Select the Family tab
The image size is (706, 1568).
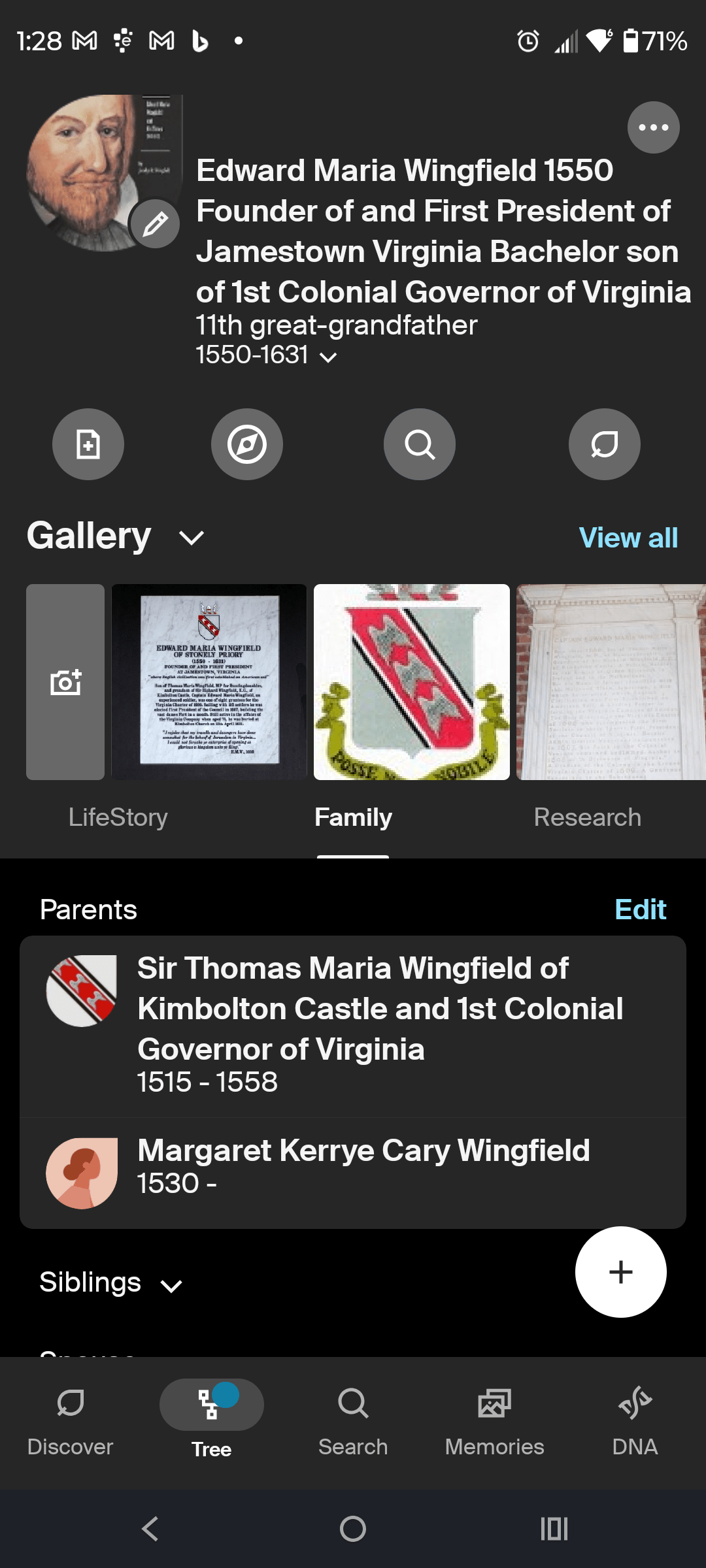pos(353,817)
